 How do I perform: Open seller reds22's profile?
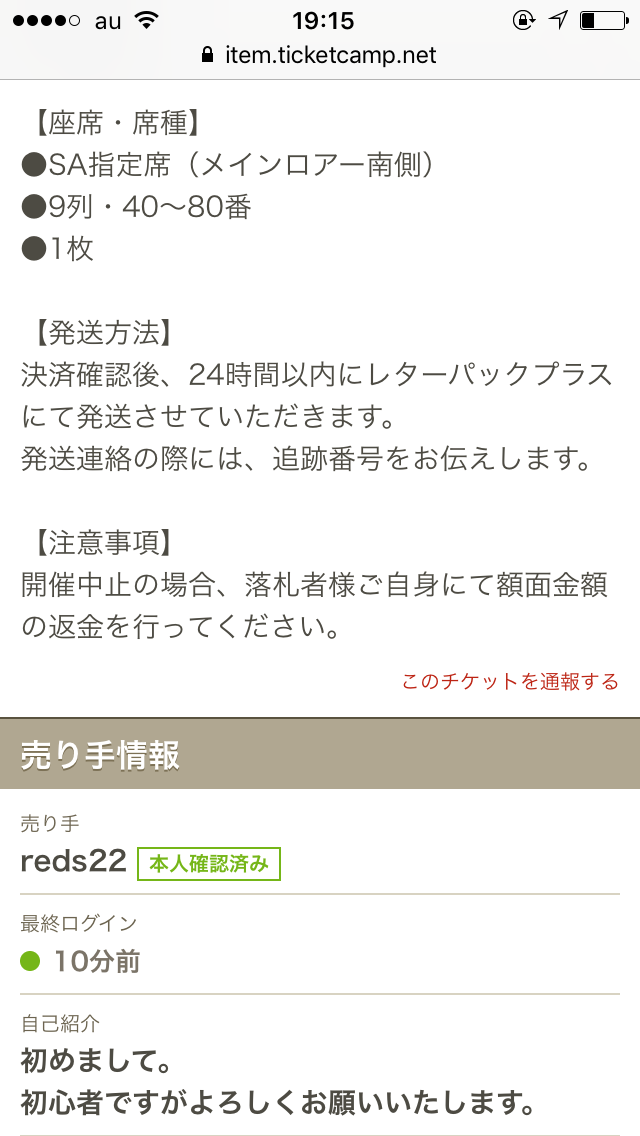pos(73,861)
